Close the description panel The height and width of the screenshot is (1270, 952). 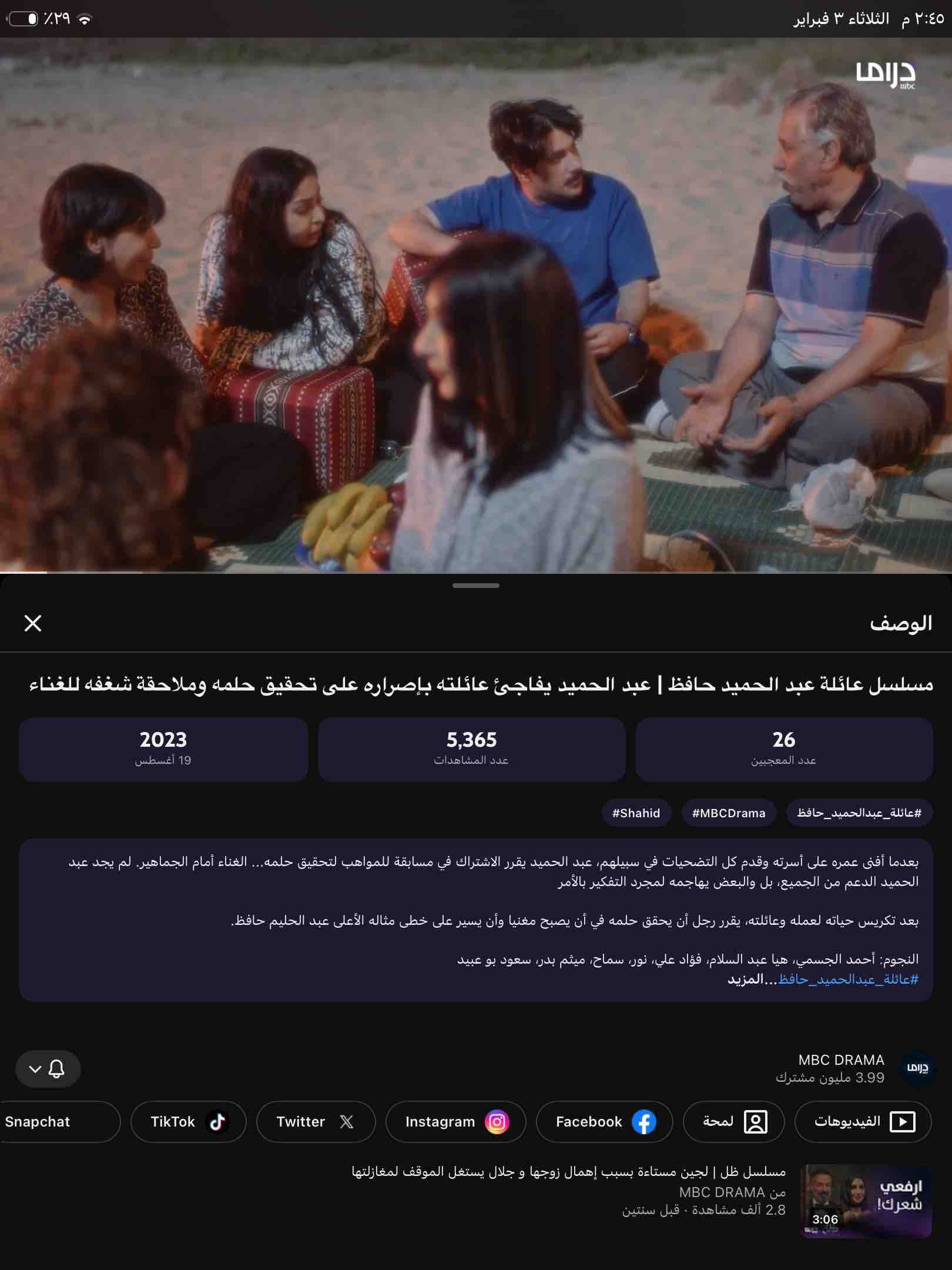point(33,623)
